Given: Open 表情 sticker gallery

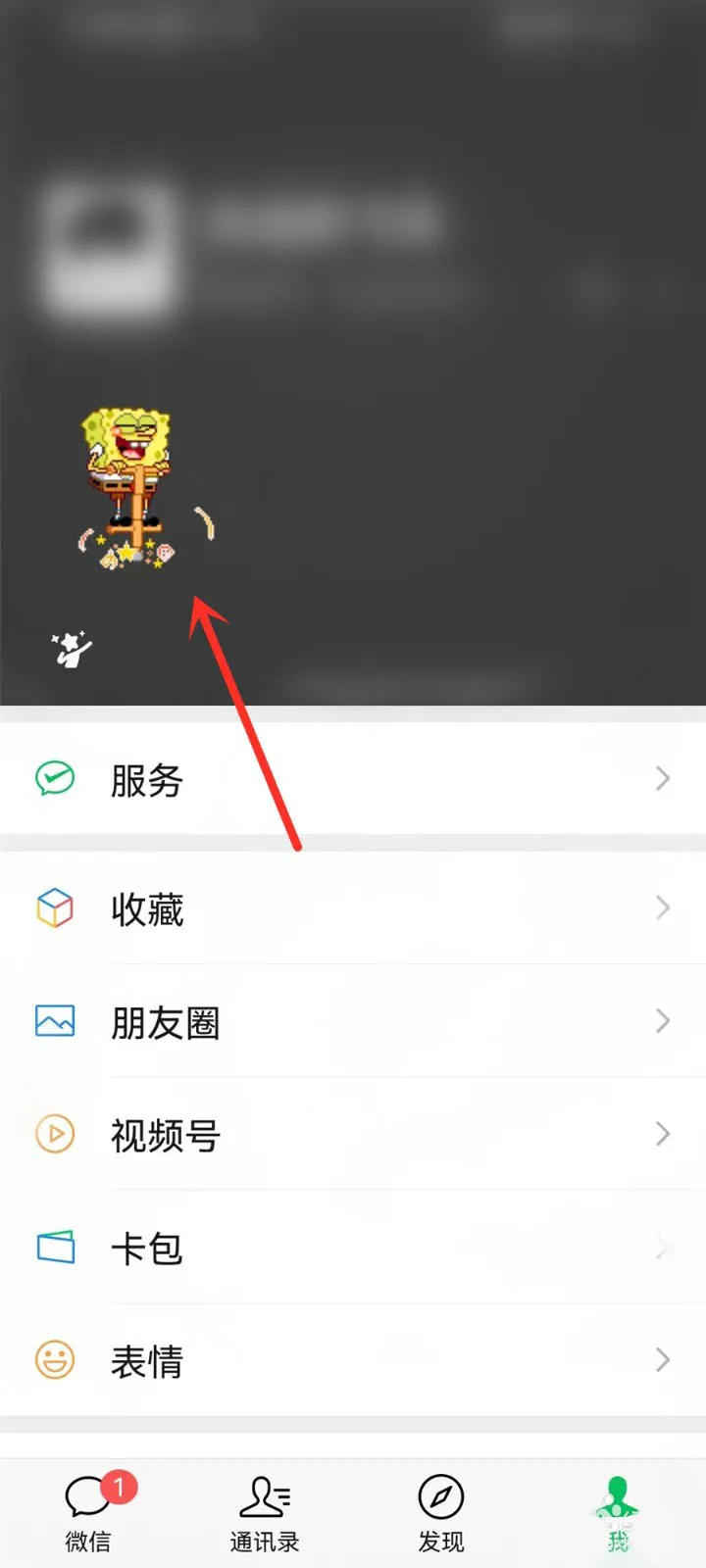Looking at the screenshot, I should pos(353,1360).
